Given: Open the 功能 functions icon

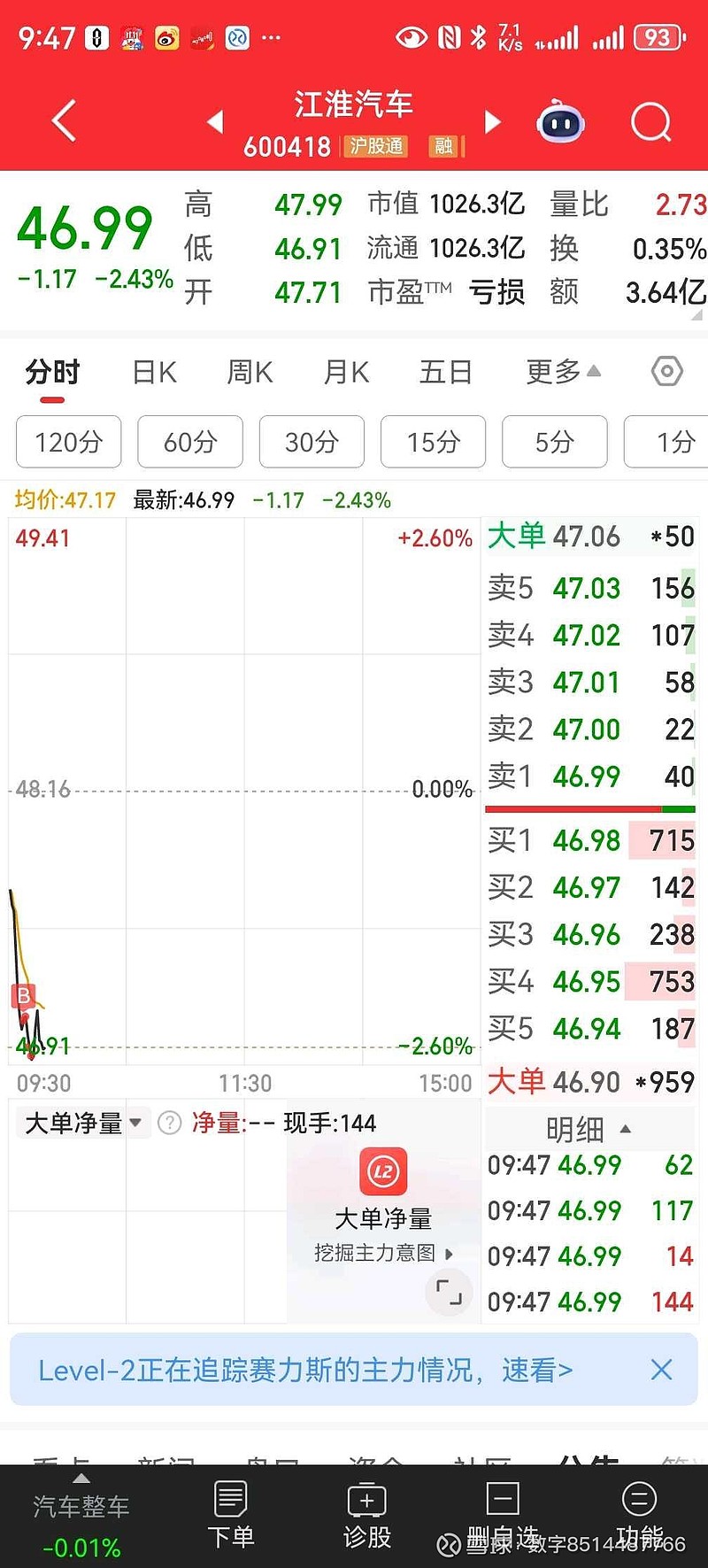Looking at the screenshot, I should click(637, 1514).
